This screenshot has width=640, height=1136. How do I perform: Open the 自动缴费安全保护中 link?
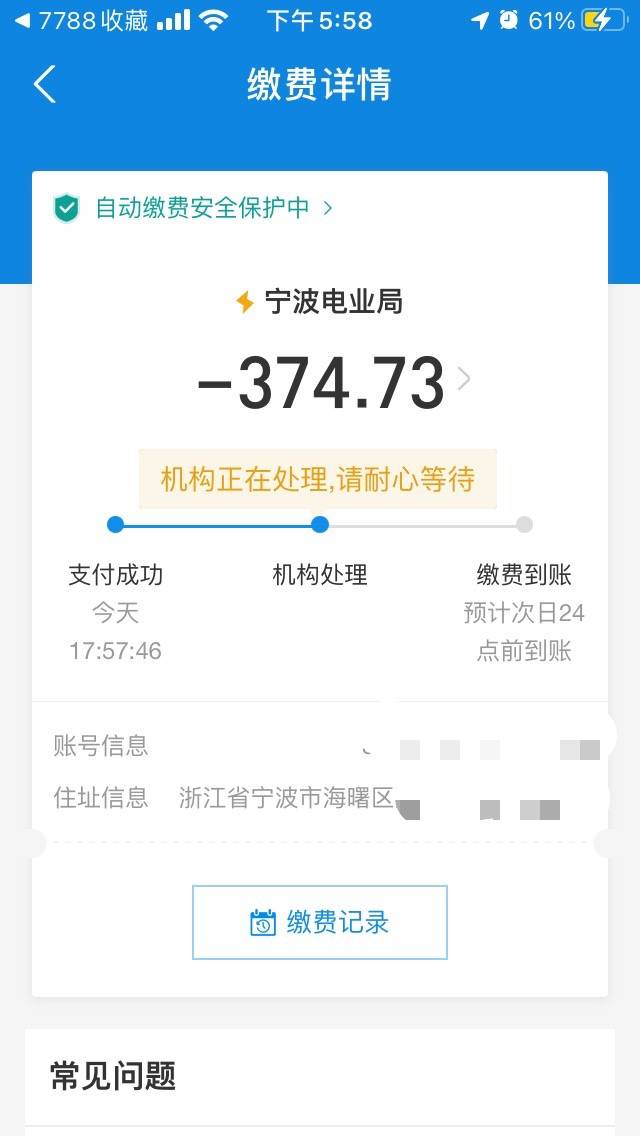(x=194, y=209)
